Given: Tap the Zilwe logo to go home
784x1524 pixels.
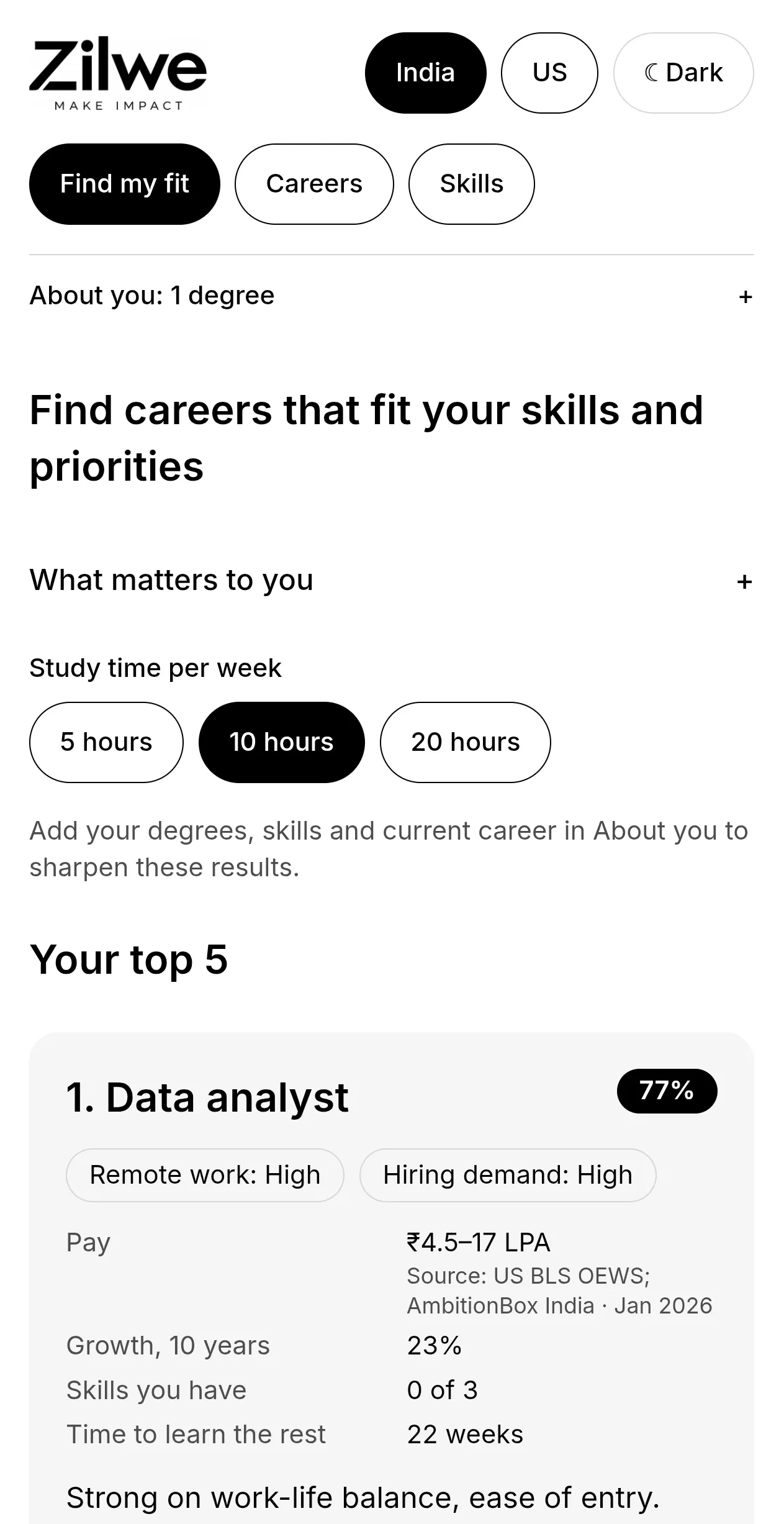Looking at the screenshot, I should click(x=118, y=73).
